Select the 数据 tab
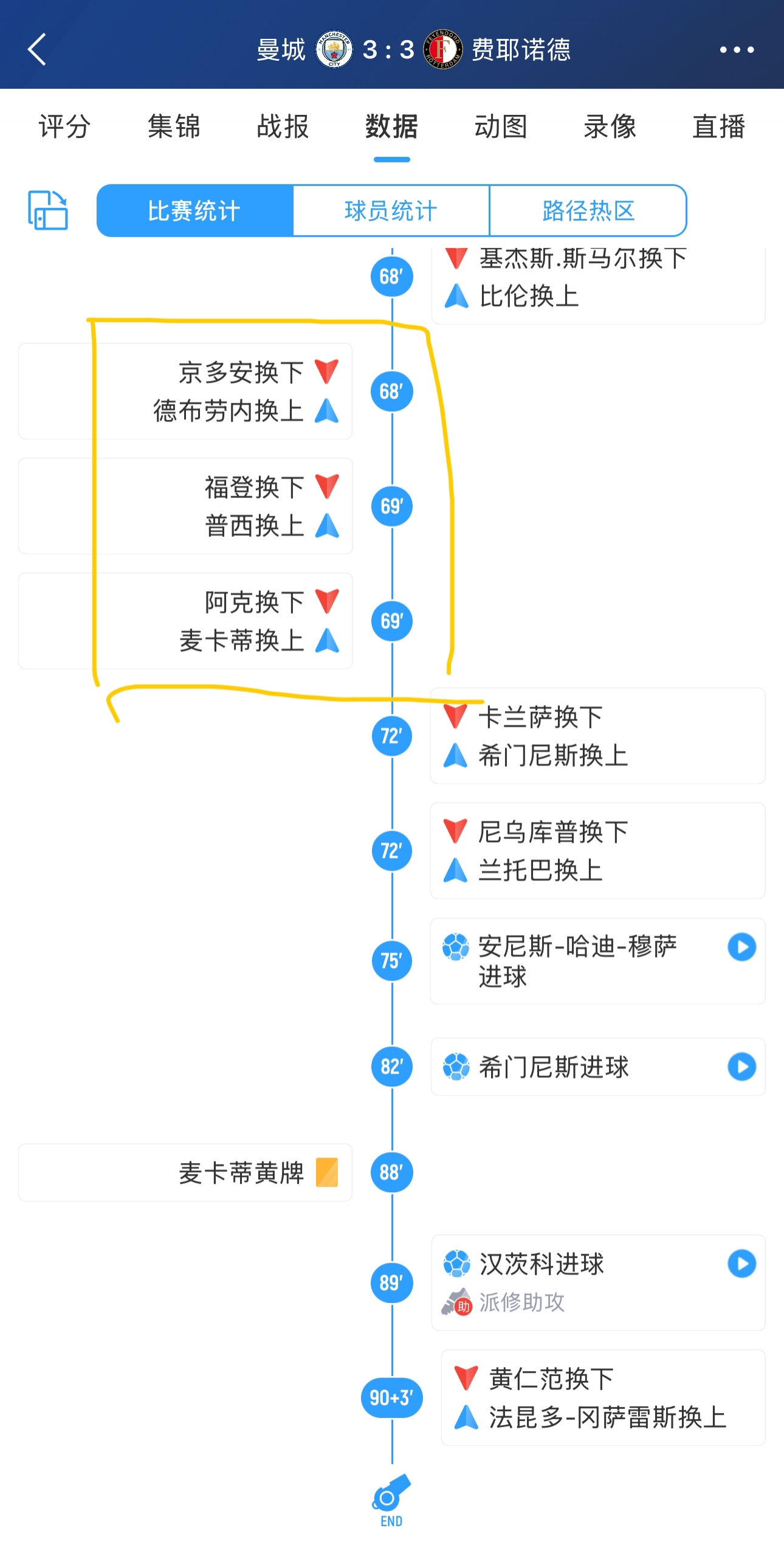 coord(391,126)
